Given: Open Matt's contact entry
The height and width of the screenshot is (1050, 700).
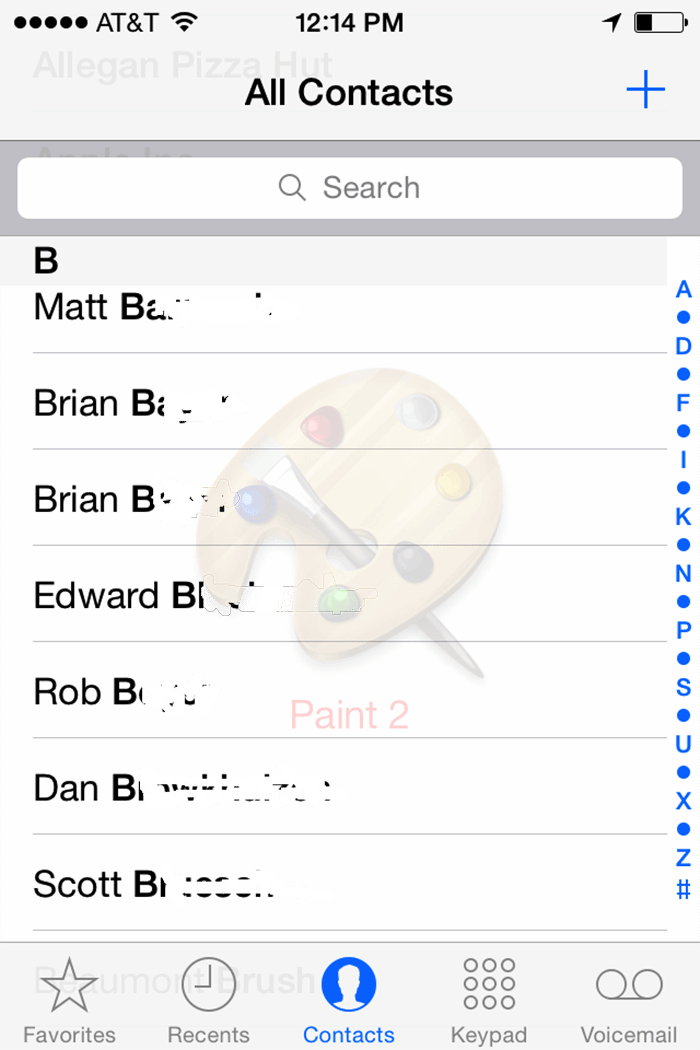Looking at the screenshot, I should tap(300, 308).
